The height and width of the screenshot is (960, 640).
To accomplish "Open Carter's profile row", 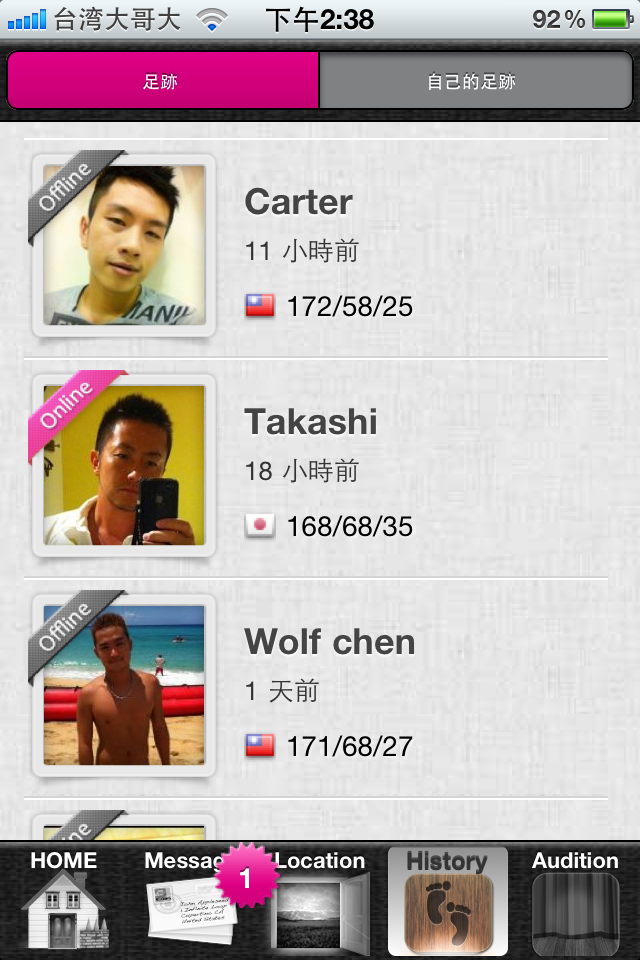I will [x=320, y=248].
